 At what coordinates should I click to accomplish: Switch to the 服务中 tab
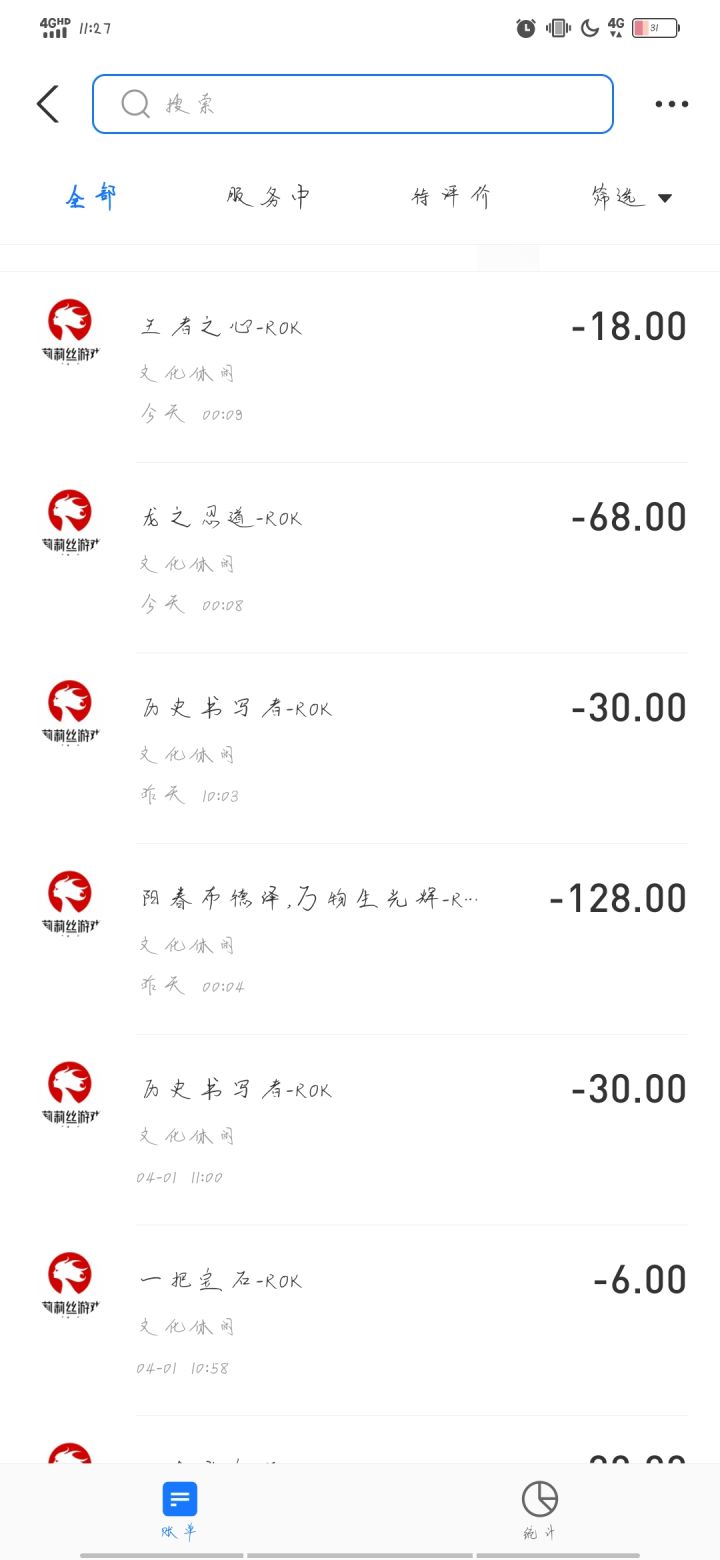pos(270,197)
